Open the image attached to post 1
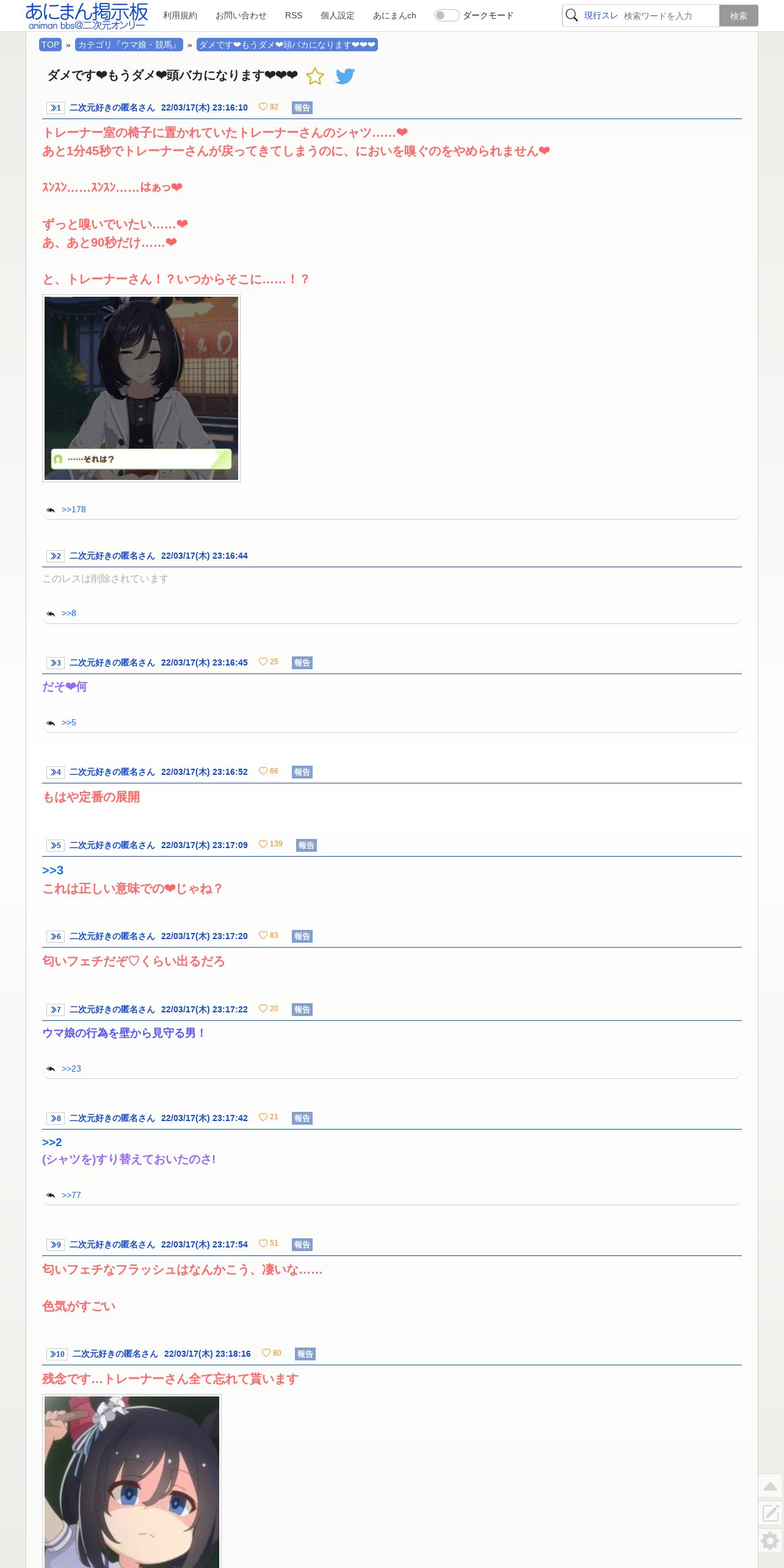784x1568 pixels. pyautogui.click(x=141, y=388)
